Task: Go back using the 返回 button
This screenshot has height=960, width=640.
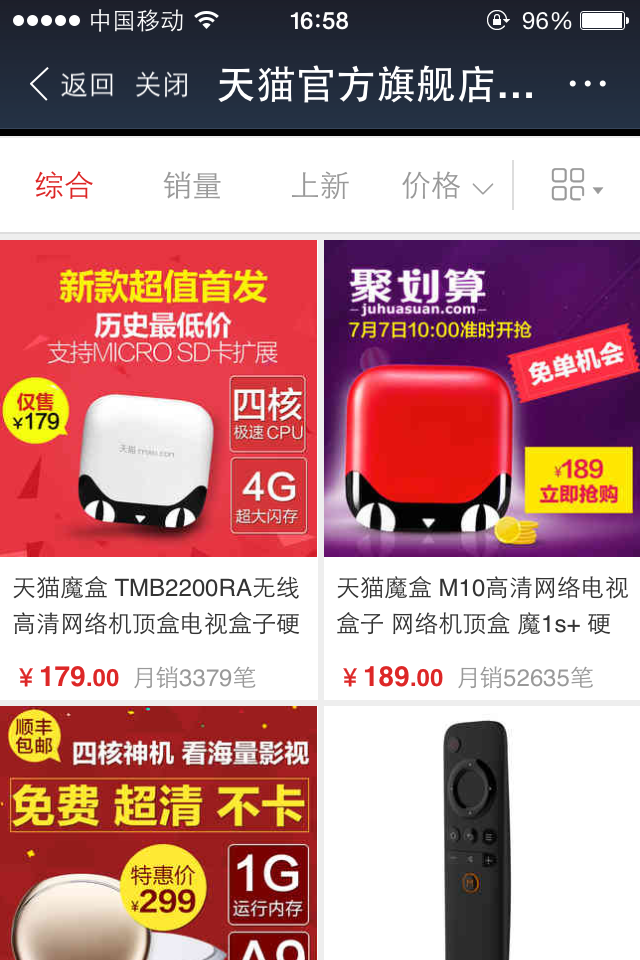Action: click(70, 85)
